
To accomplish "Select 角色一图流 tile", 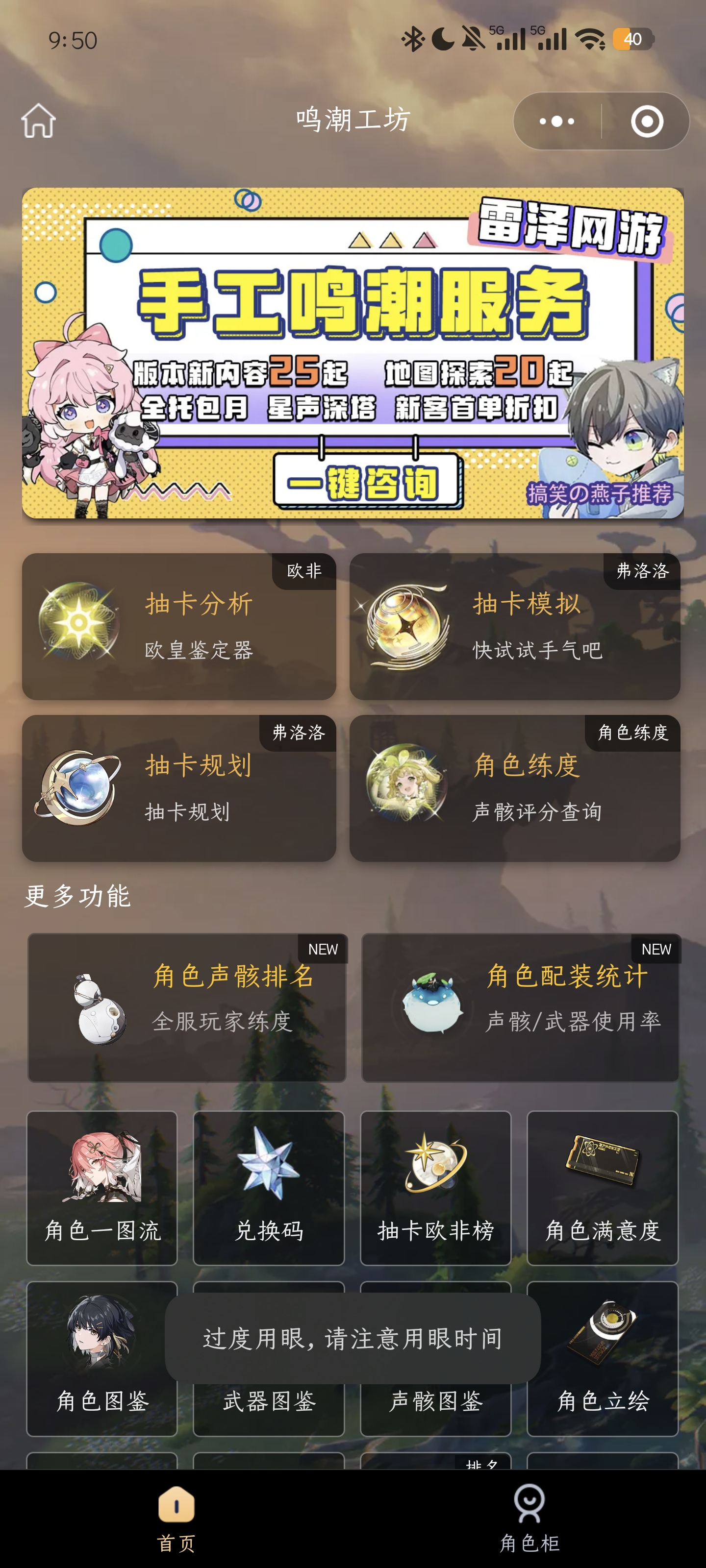I will pos(101,1188).
